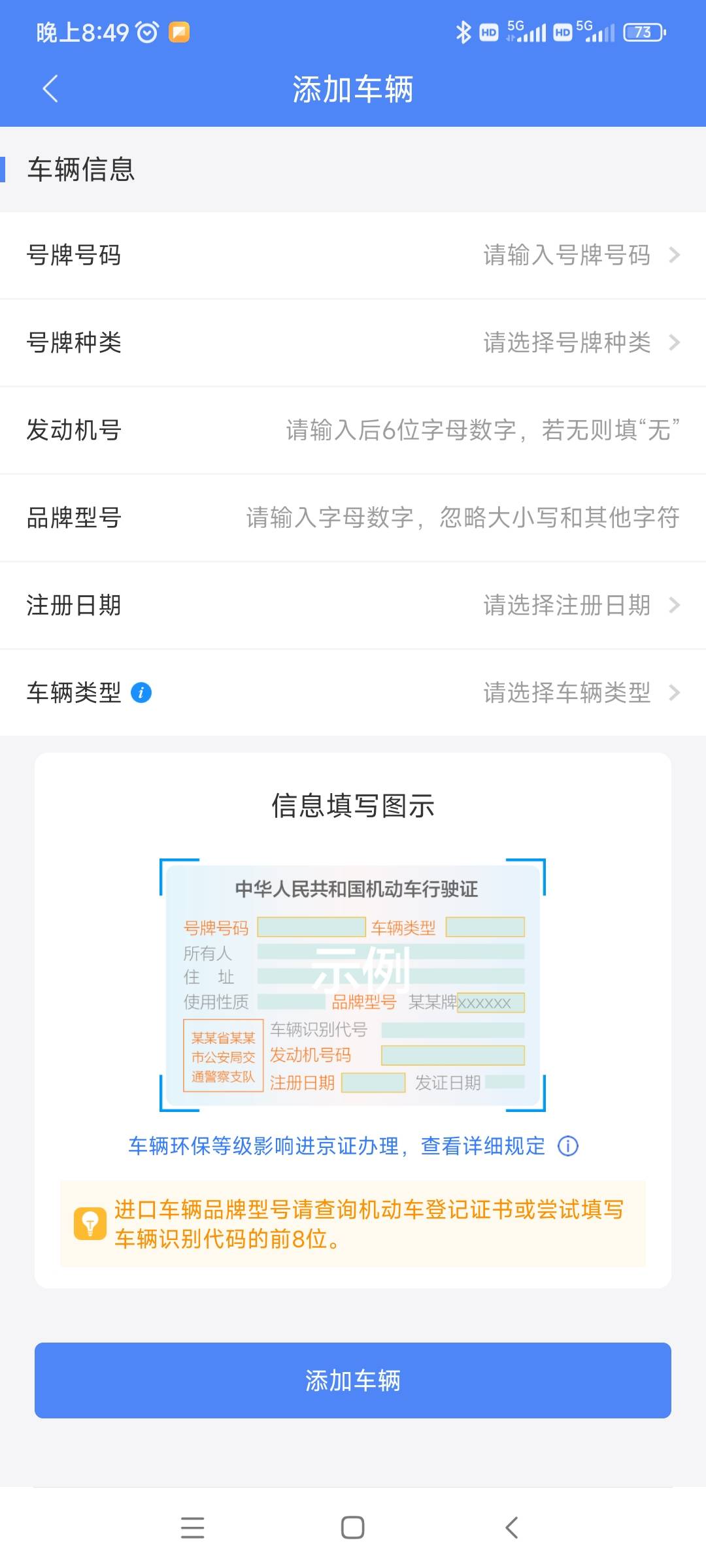Screen dimensions: 706x1568
Task: Tap the circled info icon beside 查看详细规定
Action: tap(568, 1147)
